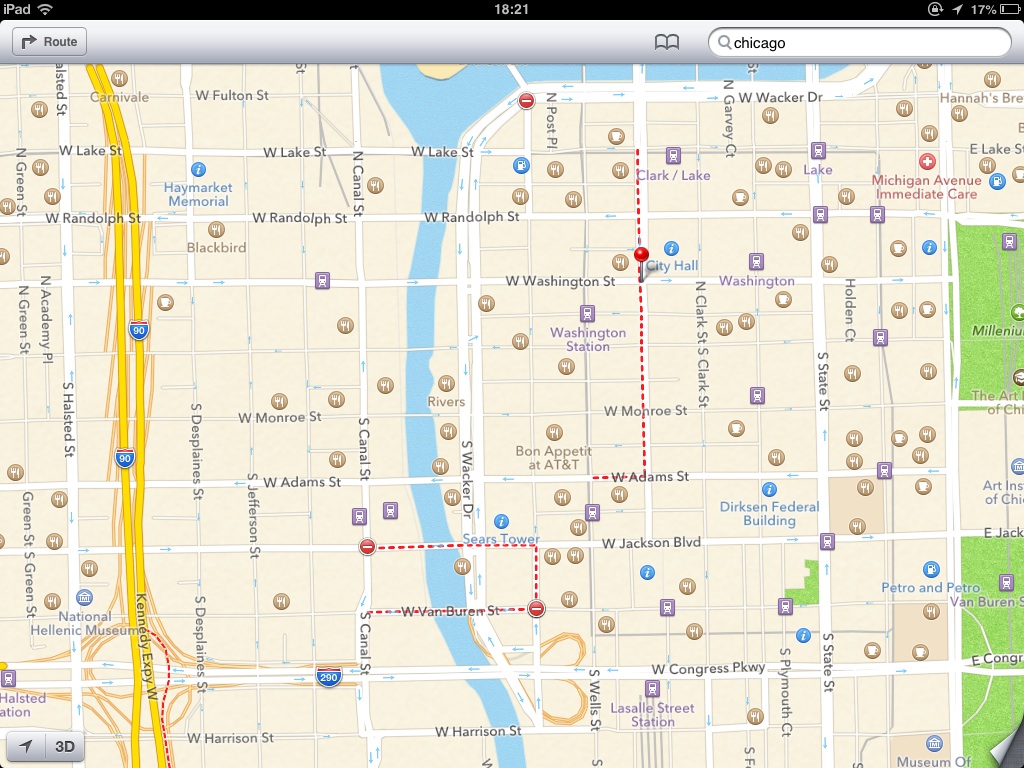Select the red pin at City Hall
The width and height of the screenshot is (1024, 768).
pyautogui.click(x=642, y=257)
